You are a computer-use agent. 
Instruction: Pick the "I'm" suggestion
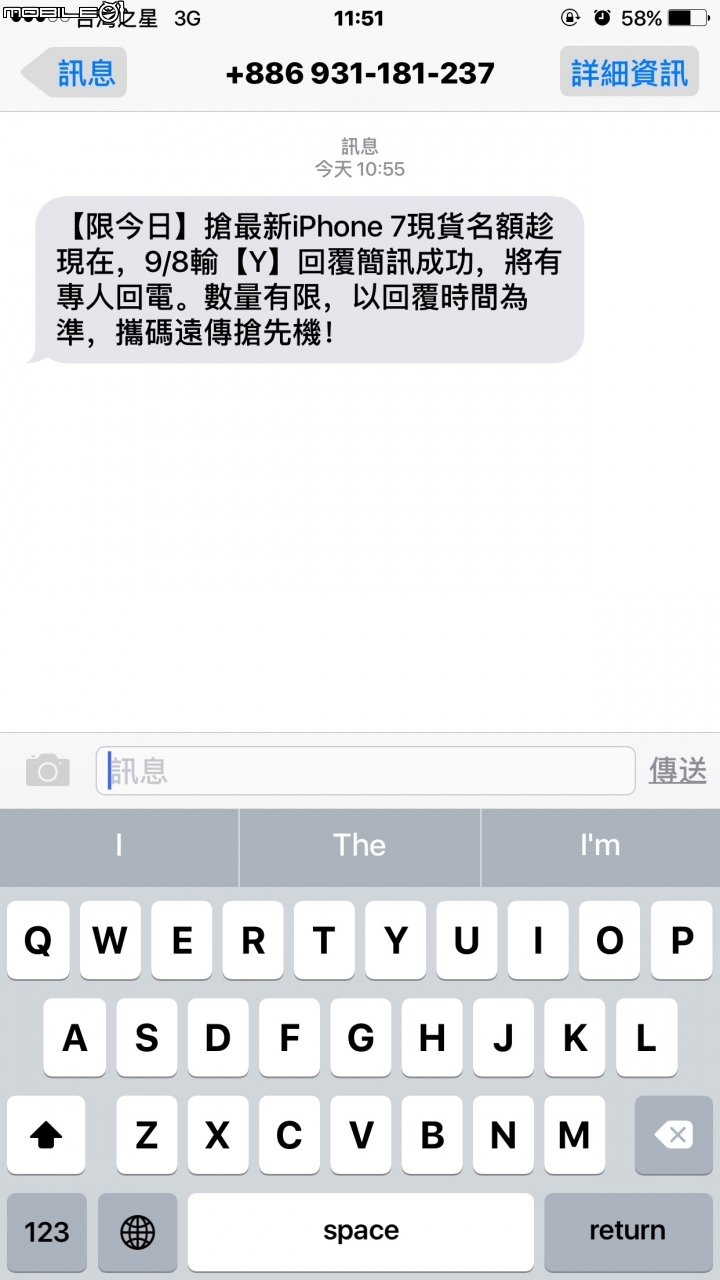coord(600,846)
